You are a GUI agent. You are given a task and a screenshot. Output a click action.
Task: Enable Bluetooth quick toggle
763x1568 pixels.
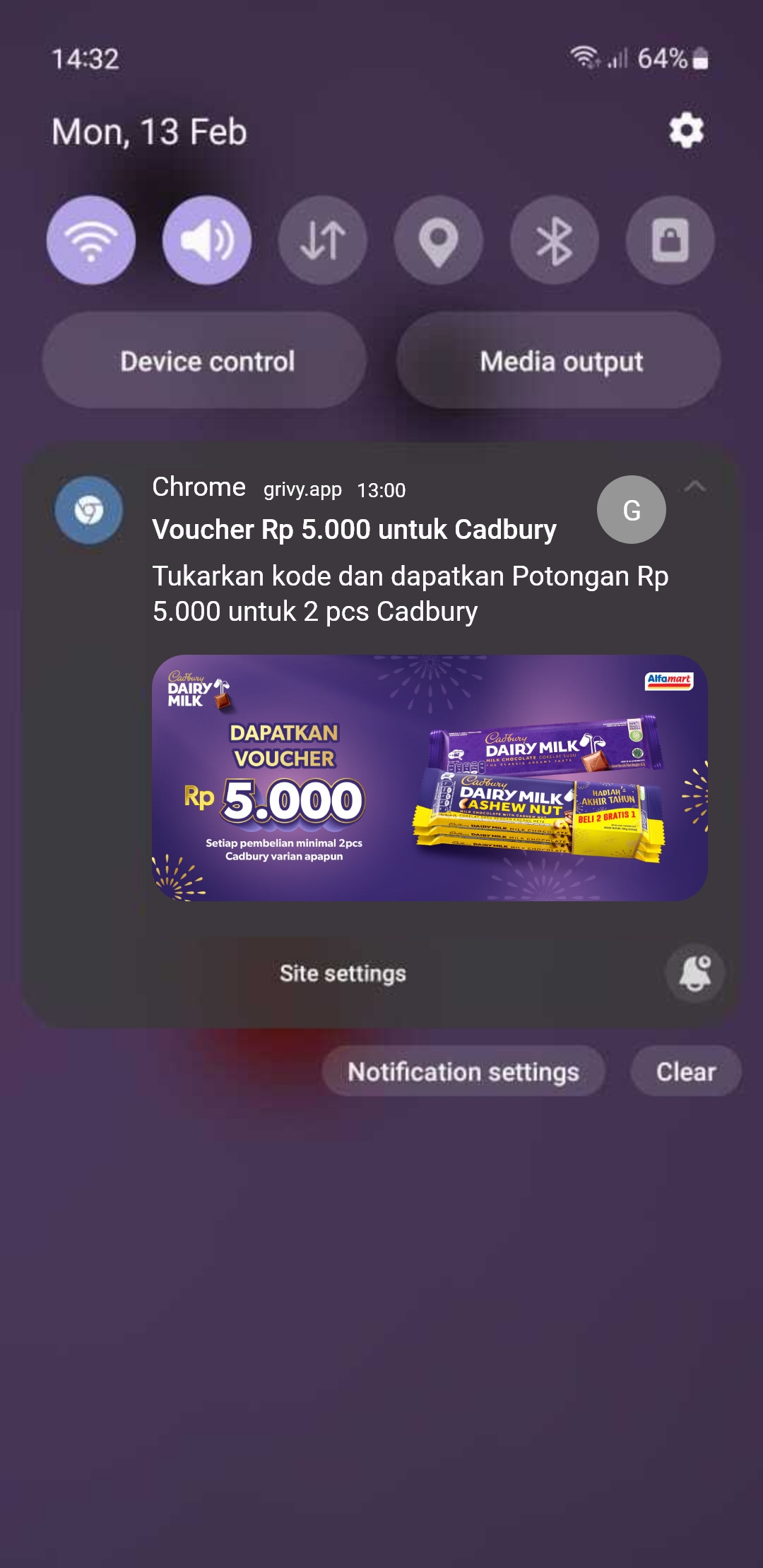[x=555, y=240]
